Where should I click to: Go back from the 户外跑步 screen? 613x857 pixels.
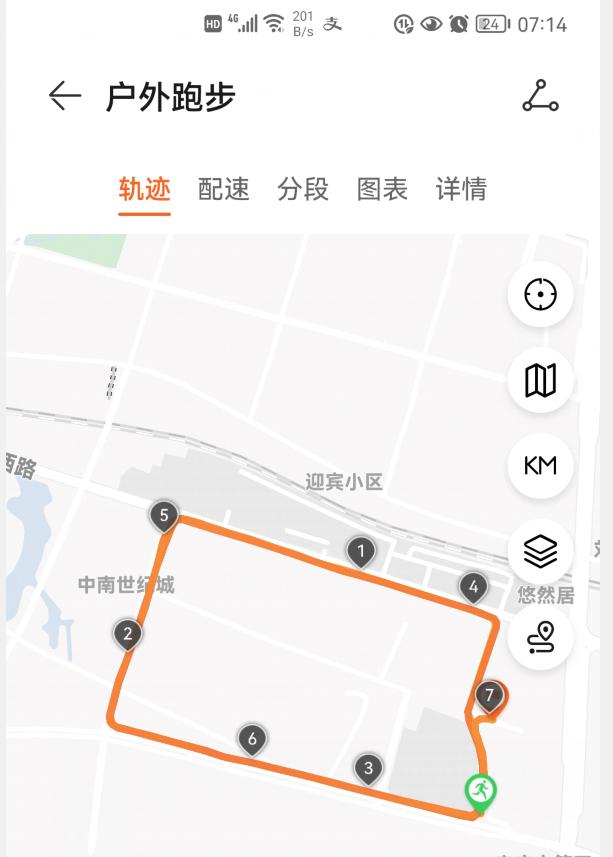pos(65,96)
